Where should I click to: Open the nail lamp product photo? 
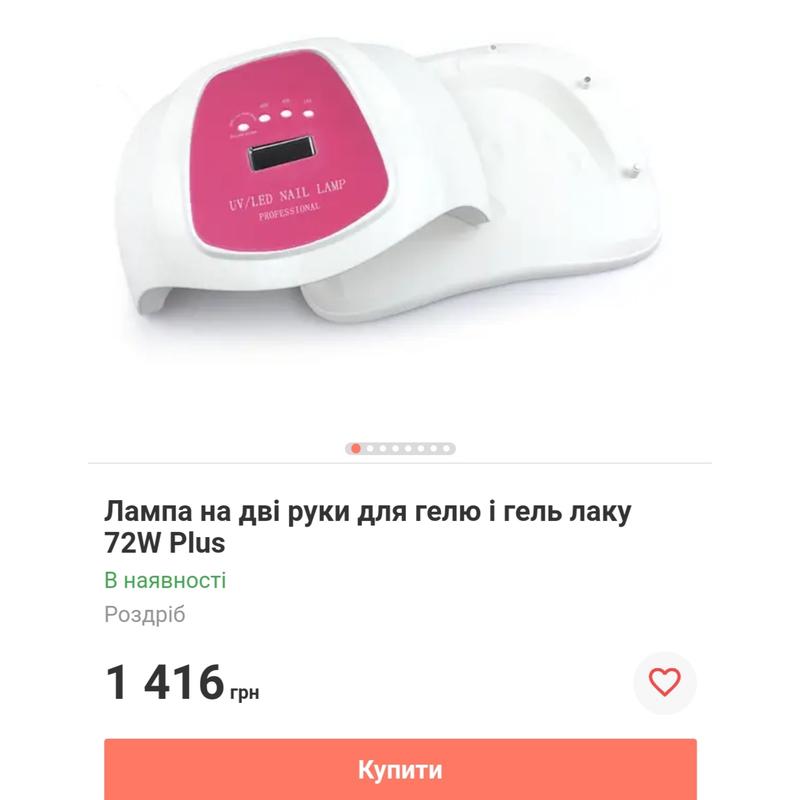click(x=400, y=200)
